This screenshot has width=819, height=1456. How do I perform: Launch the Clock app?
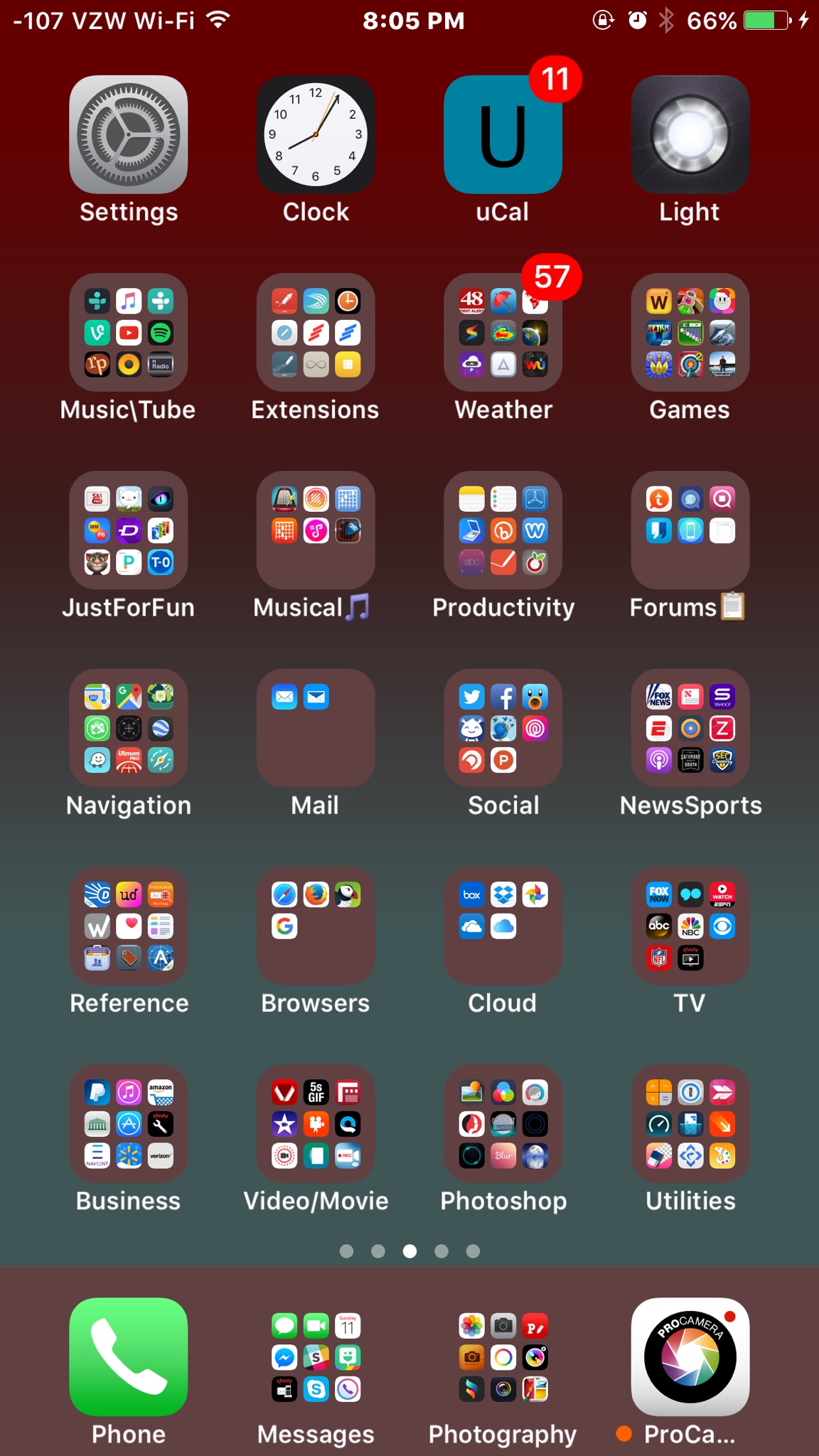tap(316, 135)
